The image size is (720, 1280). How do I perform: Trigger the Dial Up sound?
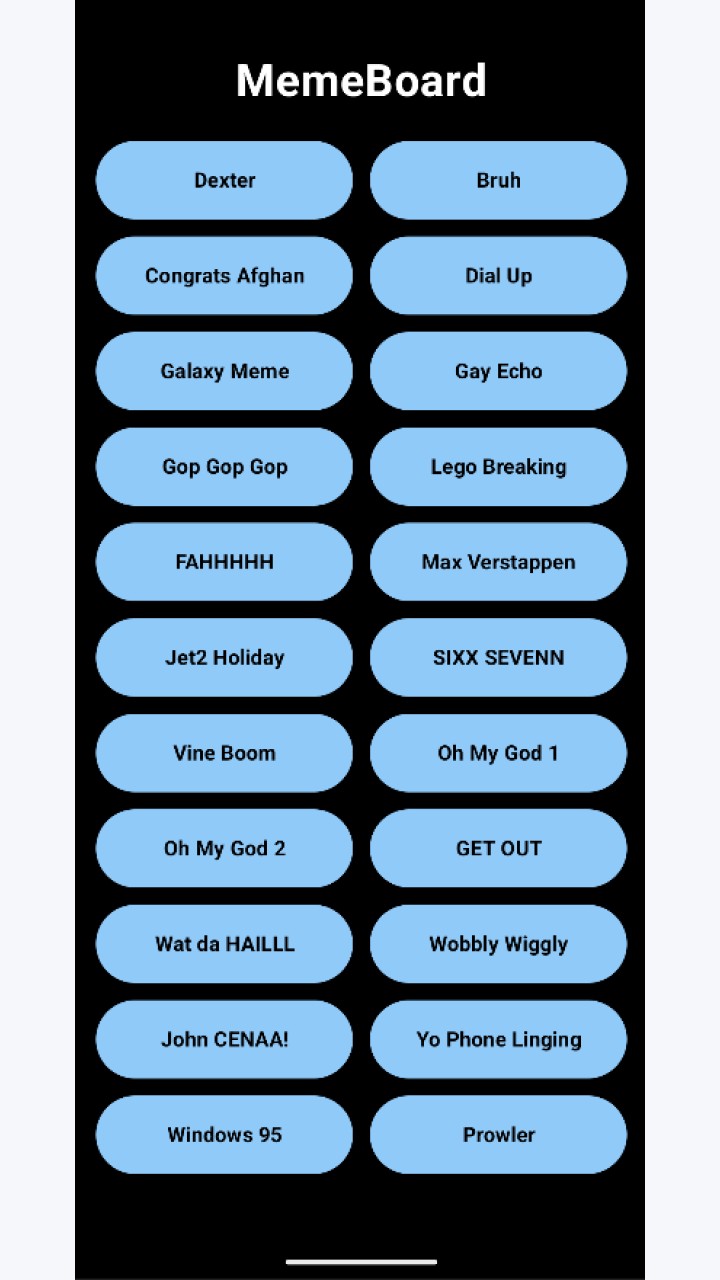498,276
